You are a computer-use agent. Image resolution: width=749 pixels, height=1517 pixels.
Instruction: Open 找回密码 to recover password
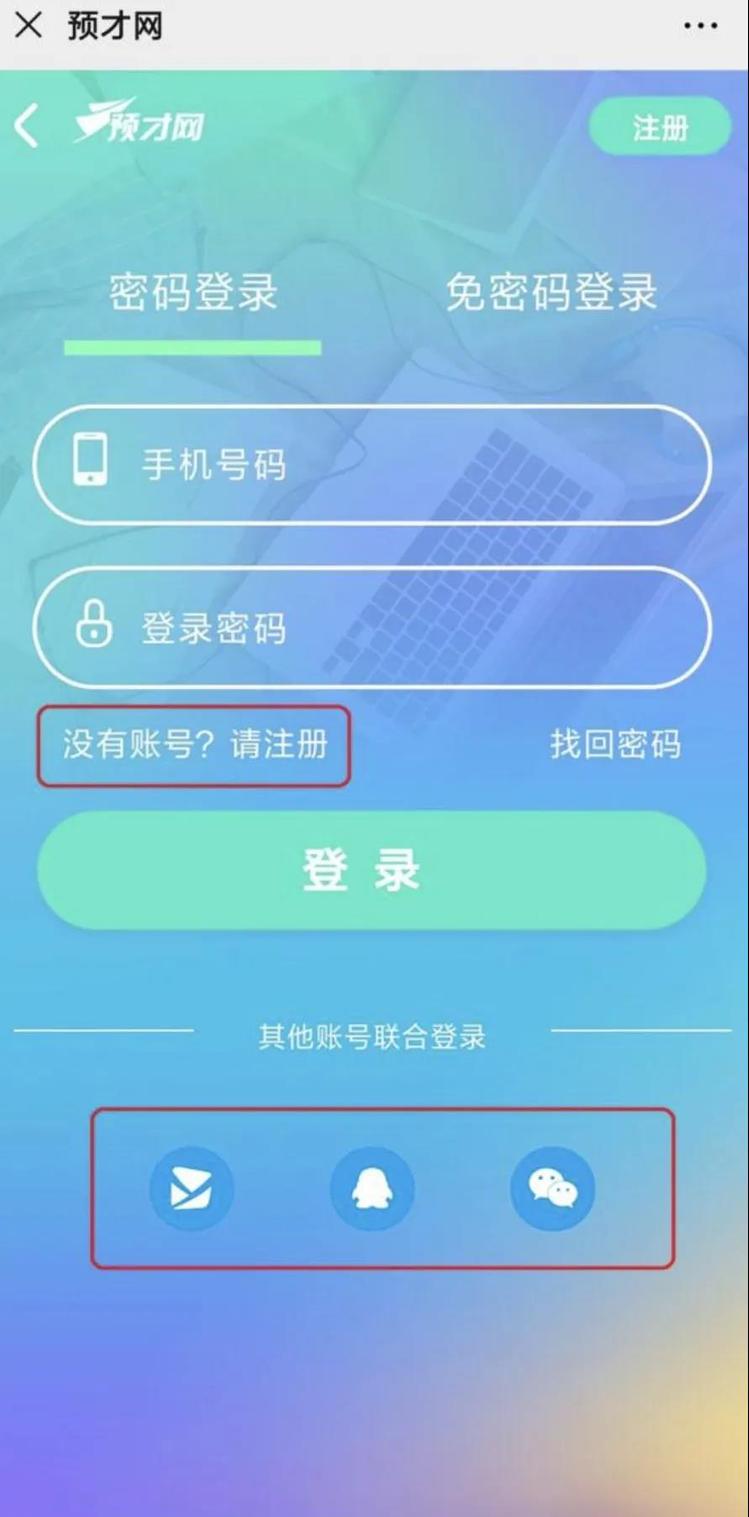[615, 745]
